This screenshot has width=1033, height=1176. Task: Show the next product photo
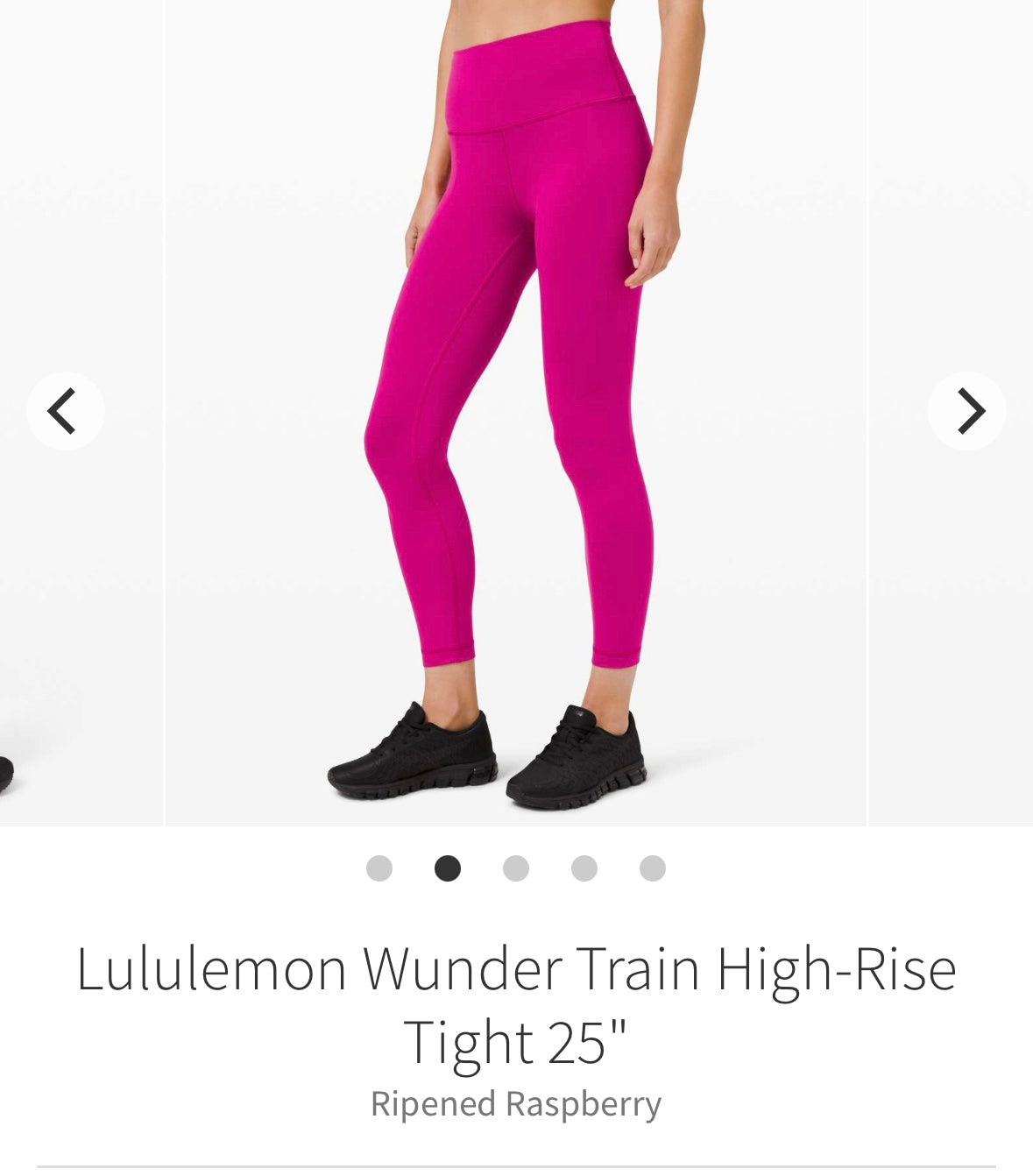click(966, 411)
